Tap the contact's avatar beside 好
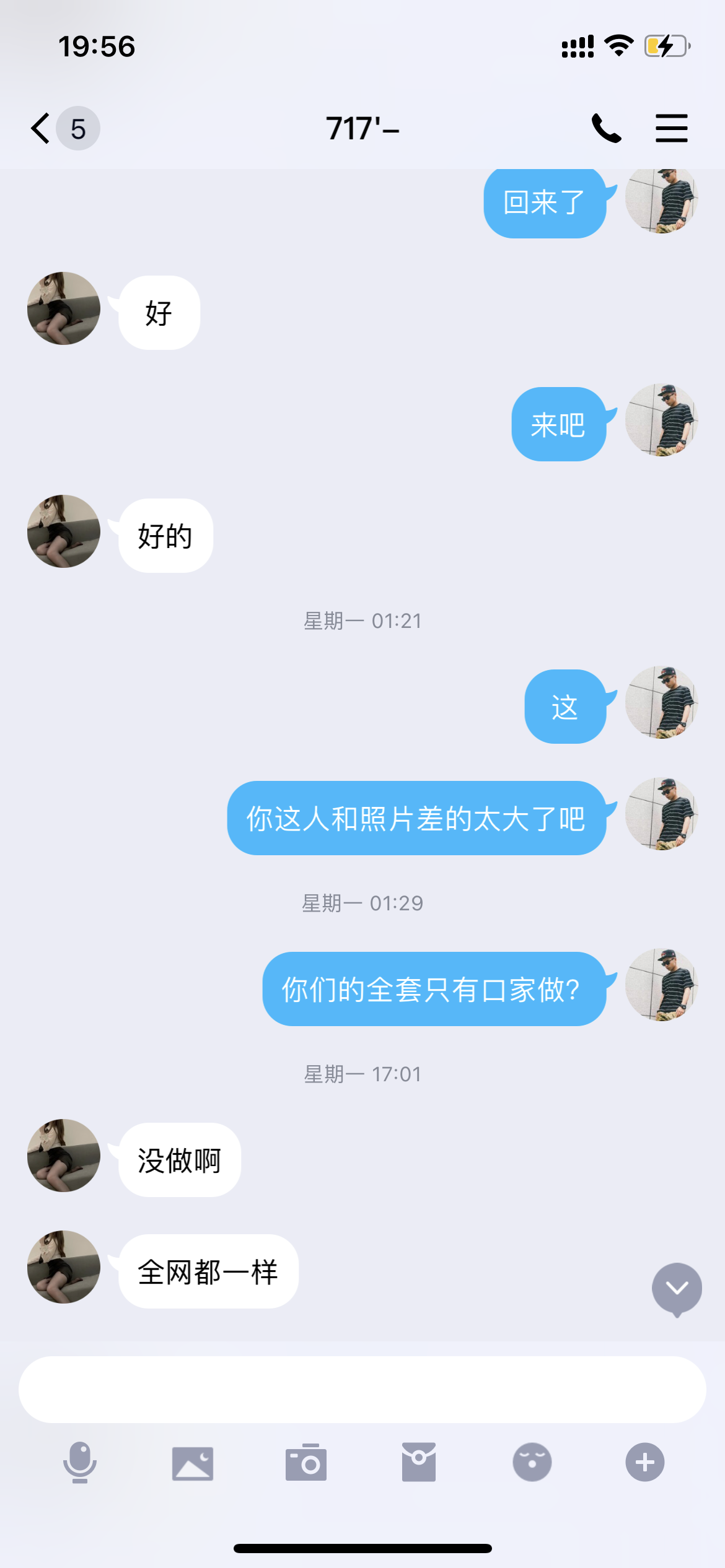Screen dimensions: 725x1568 [63, 309]
